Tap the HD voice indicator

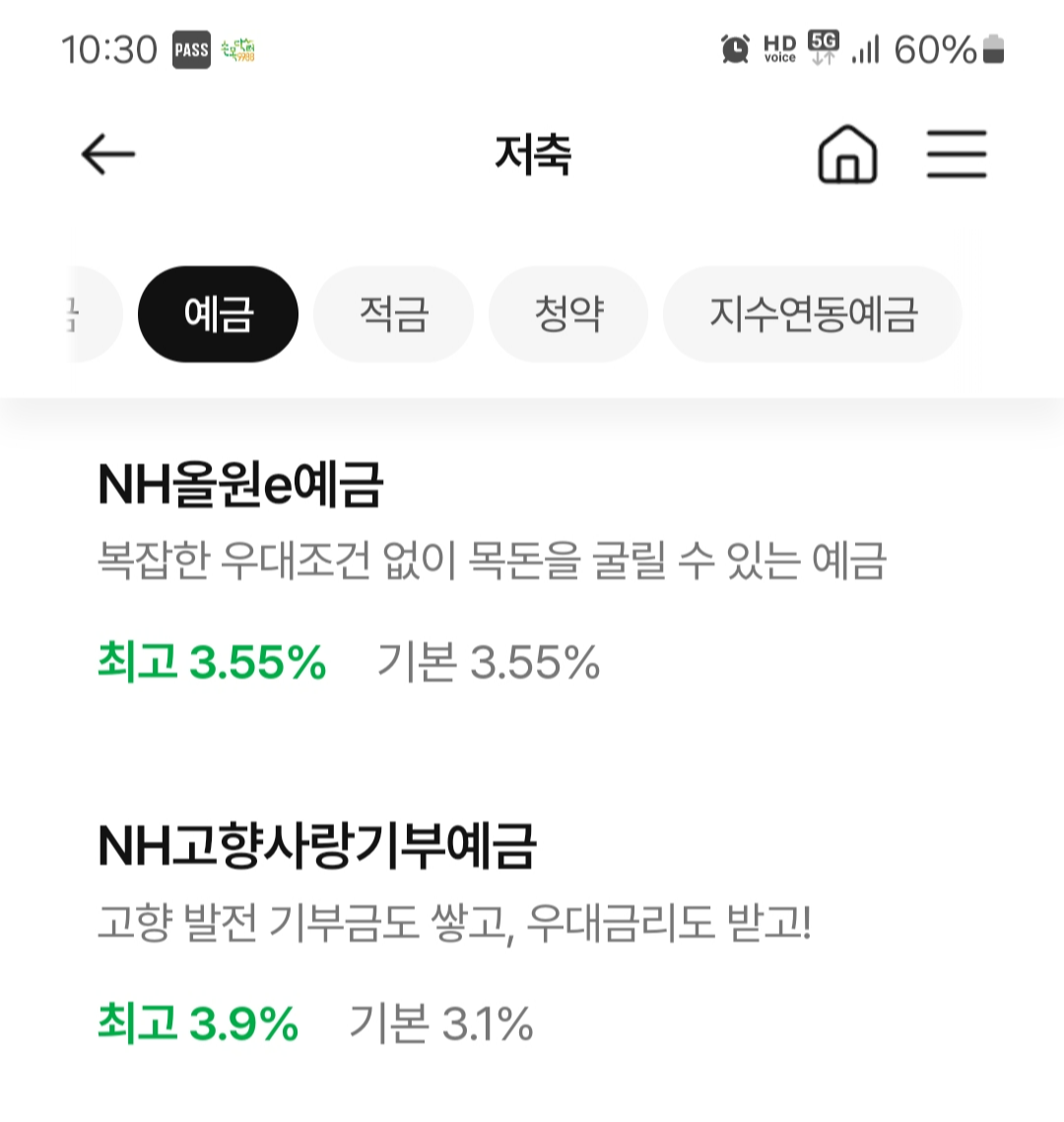(781, 50)
